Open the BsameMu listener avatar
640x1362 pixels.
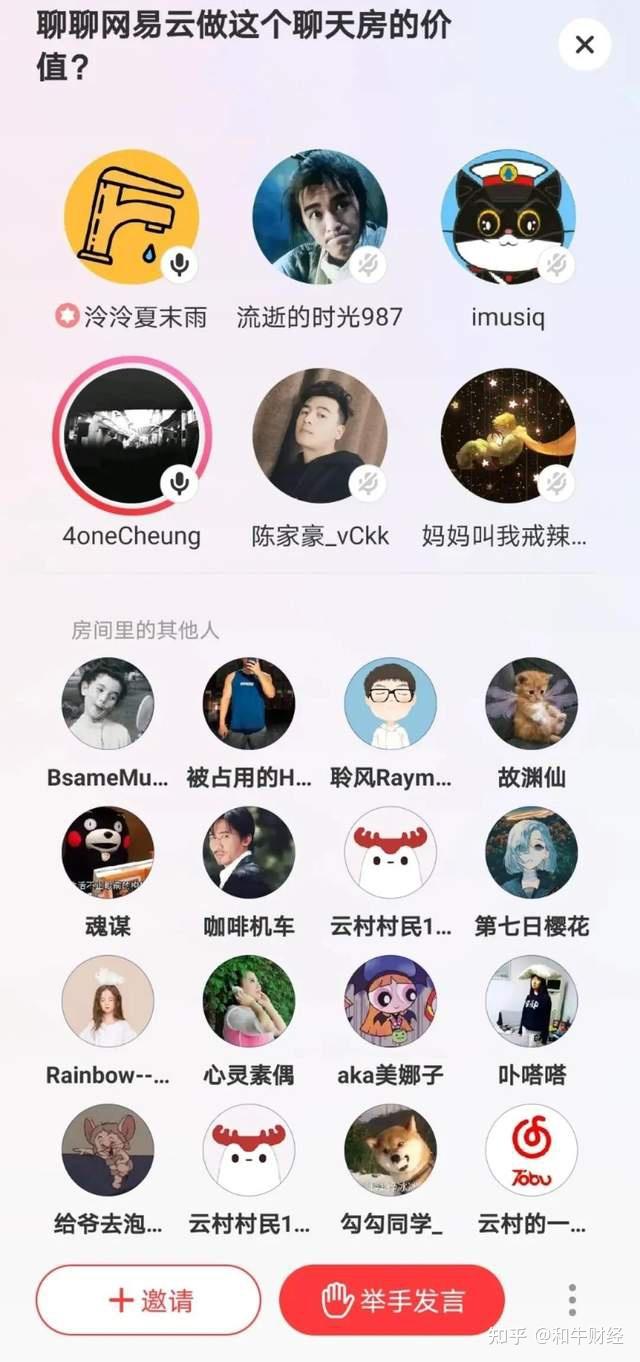[x=108, y=703]
